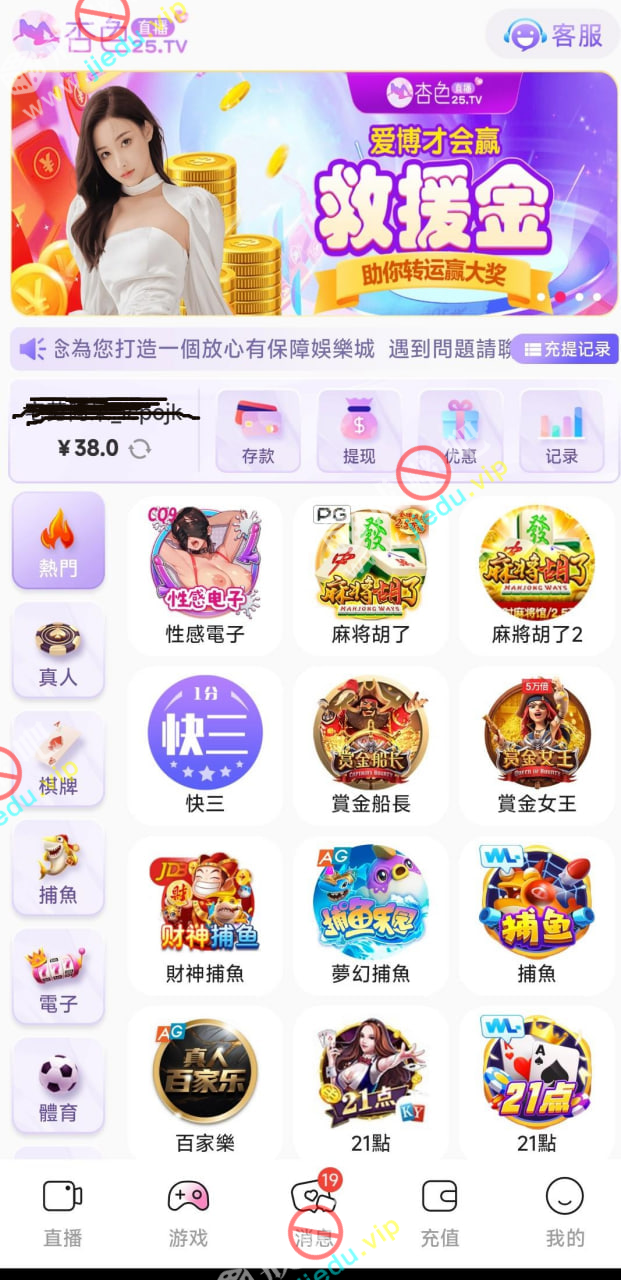Open the 消息 messages tab
621x1280 pixels.
tap(313, 1213)
